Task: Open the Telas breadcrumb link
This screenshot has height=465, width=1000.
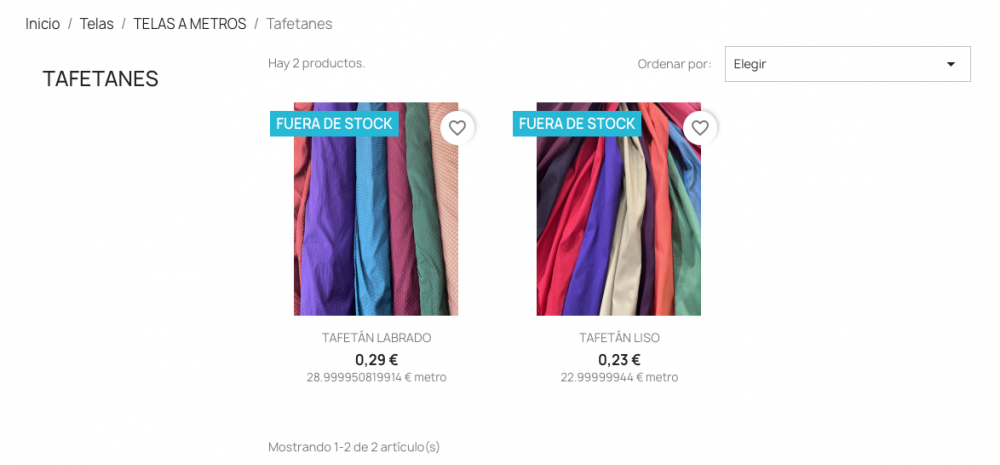Action: coord(97,23)
